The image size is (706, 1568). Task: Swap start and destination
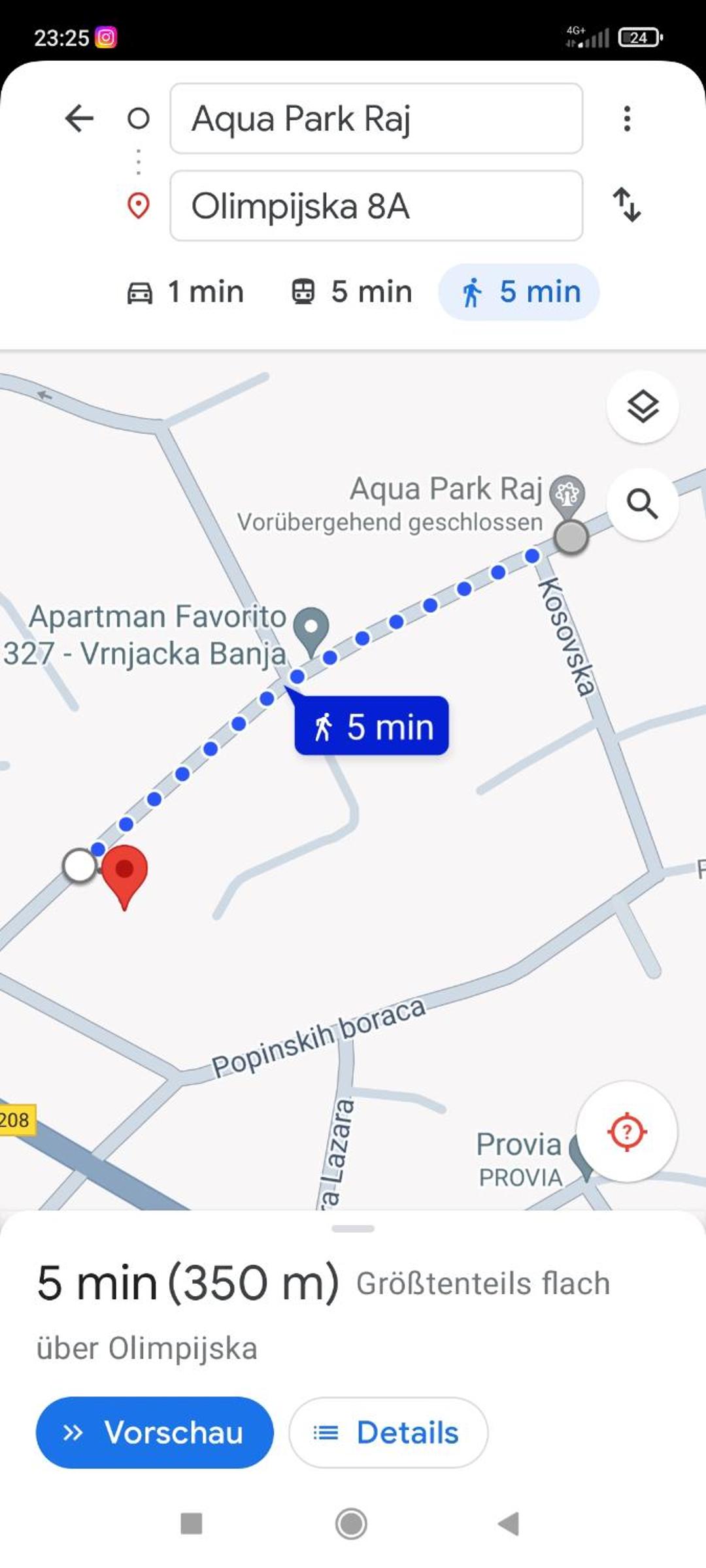(x=627, y=204)
